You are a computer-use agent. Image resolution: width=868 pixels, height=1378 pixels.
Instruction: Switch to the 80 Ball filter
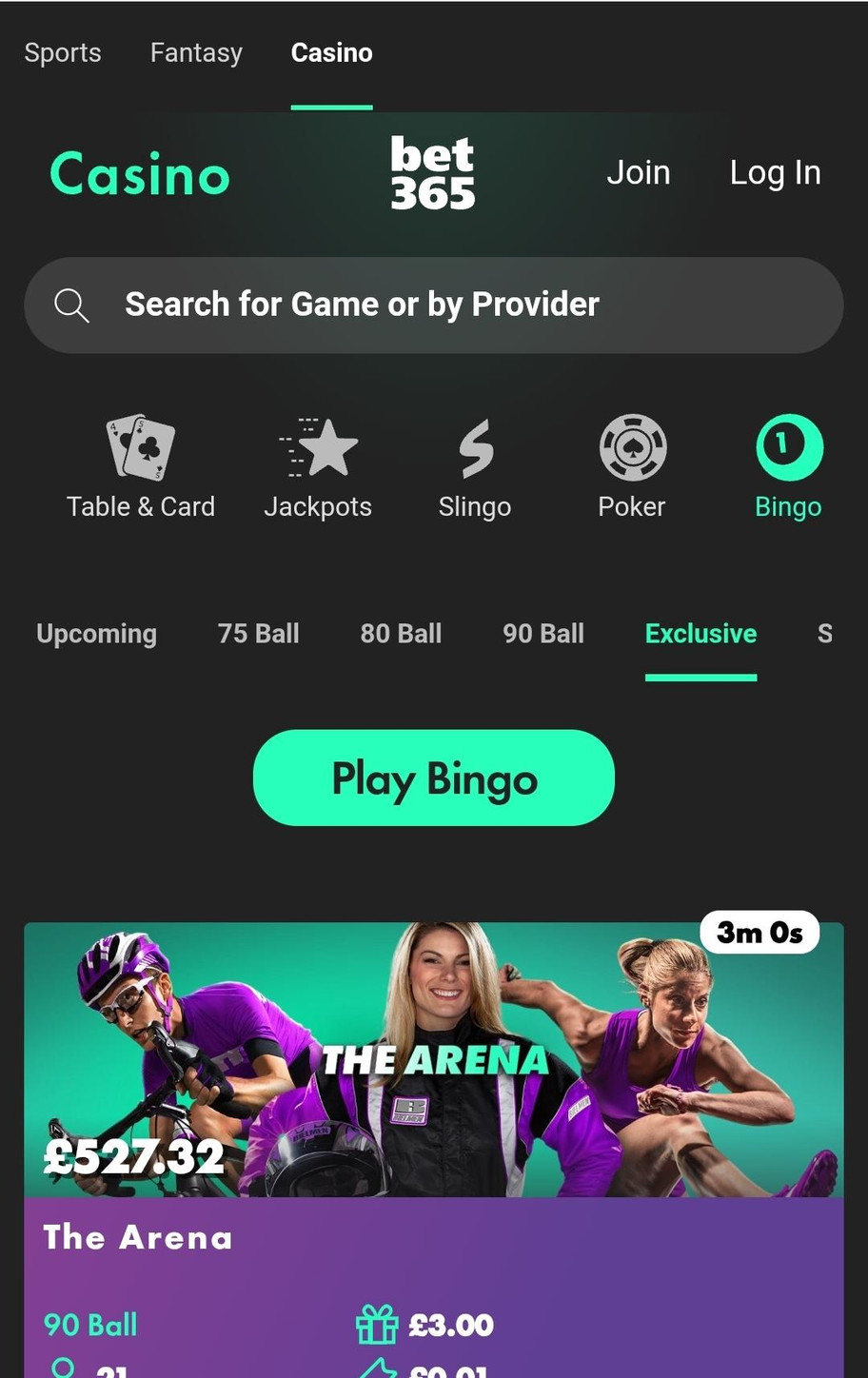tap(401, 634)
